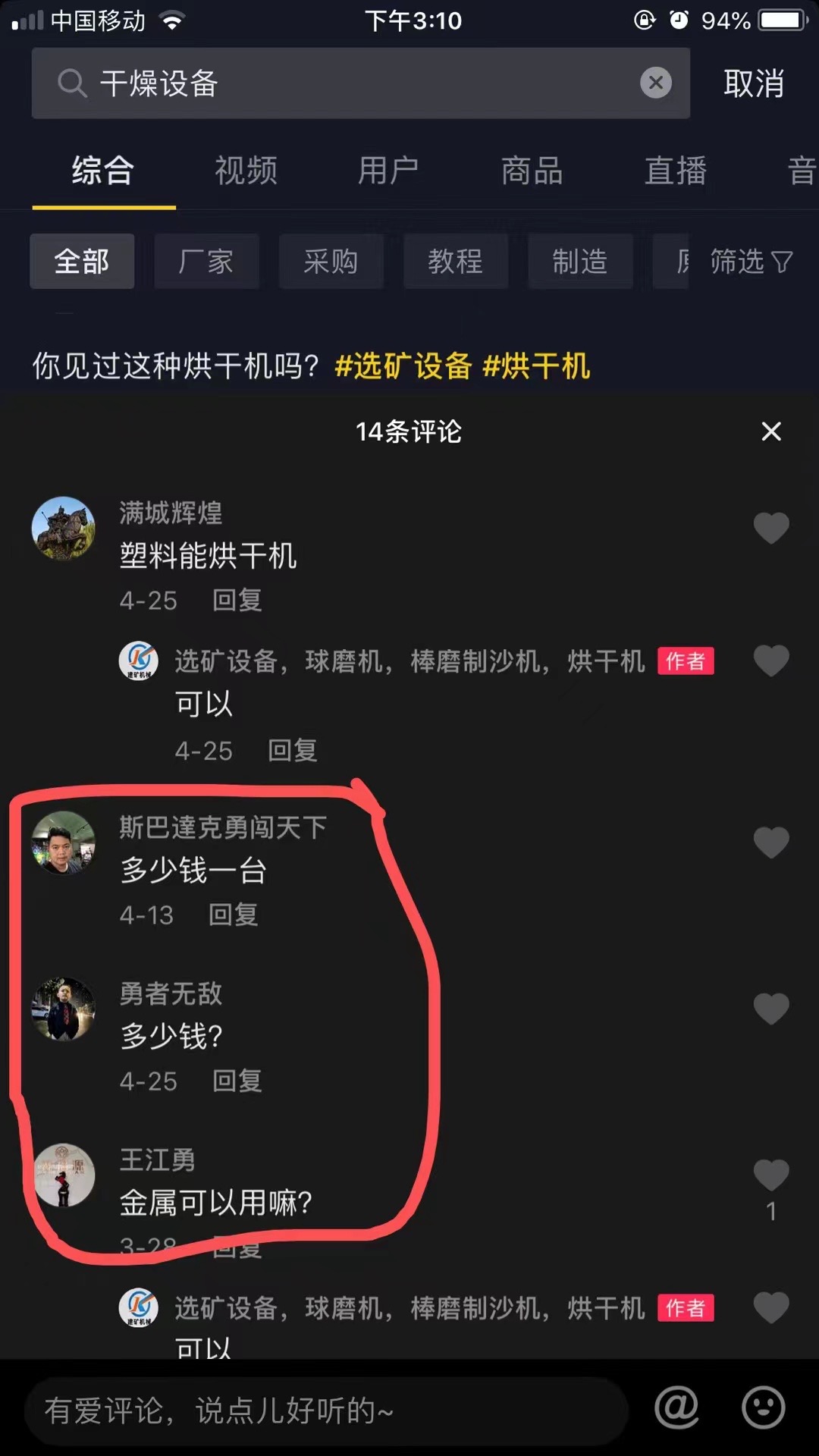The height and width of the screenshot is (1456, 819).
Task: Open the comment input field
Action: (326, 1411)
